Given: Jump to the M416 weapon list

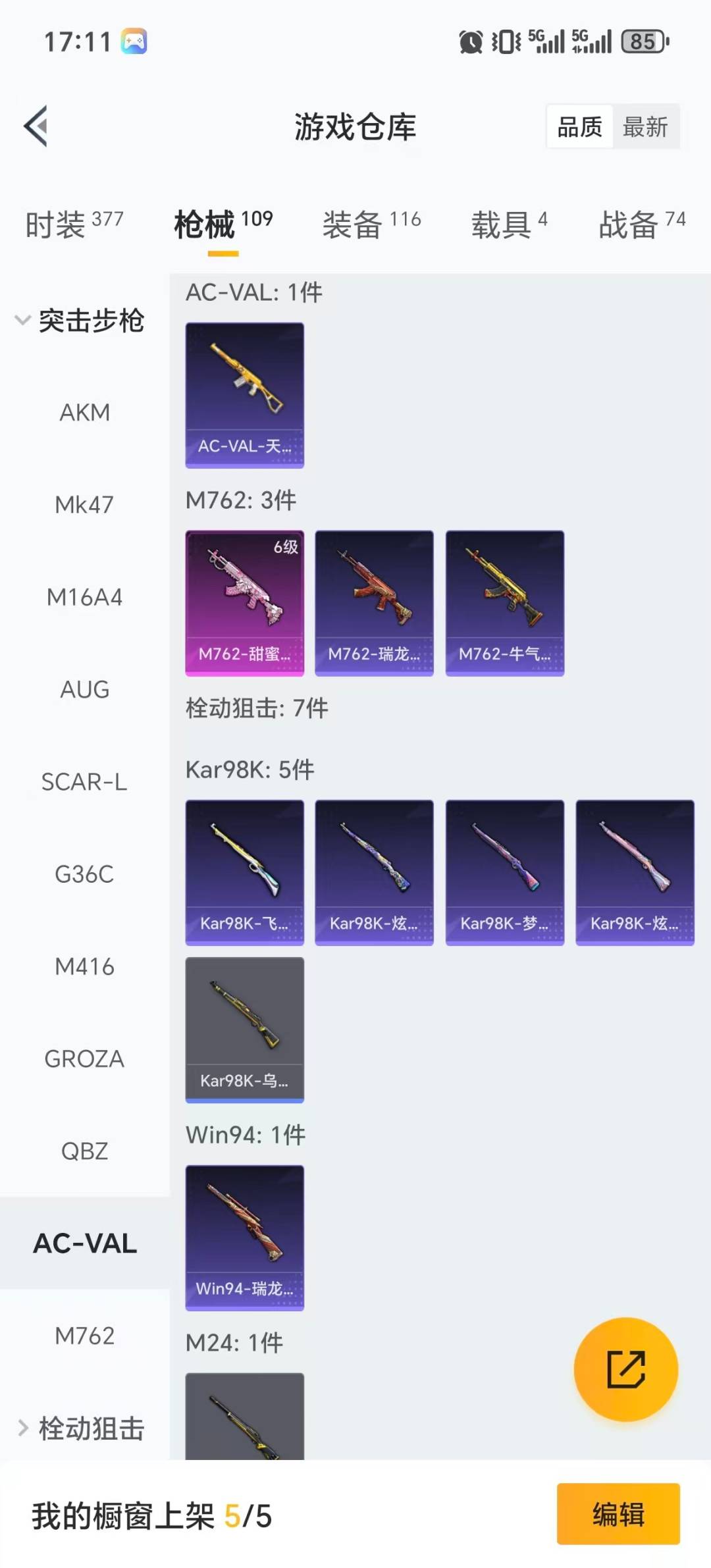Looking at the screenshot, I should (x=84, y=967).
